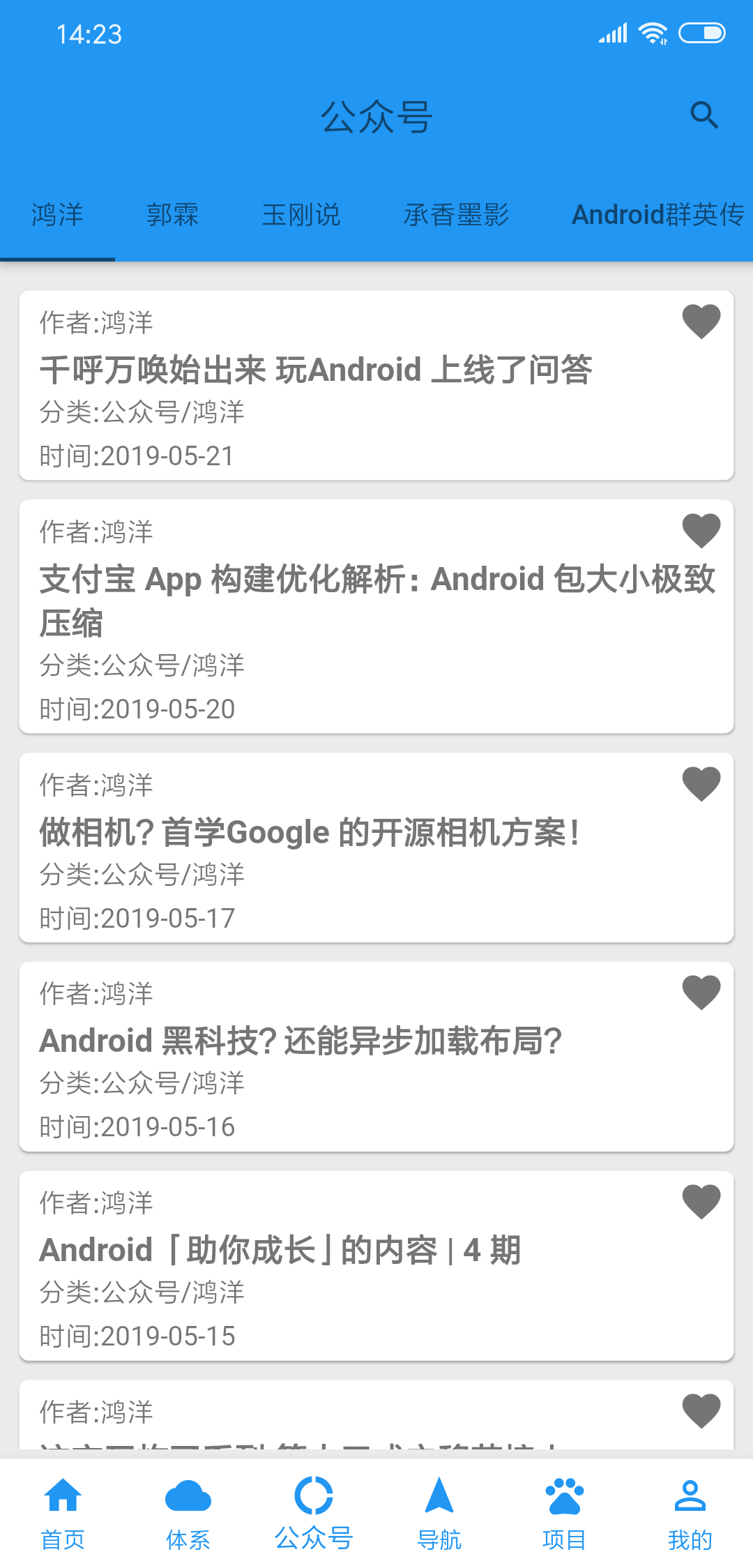This screenshot has height=1568, width=753.
Task: Favorite the Android 助你成长 4 期 article
Action: pyautogui.click(x=701, y=1202)
